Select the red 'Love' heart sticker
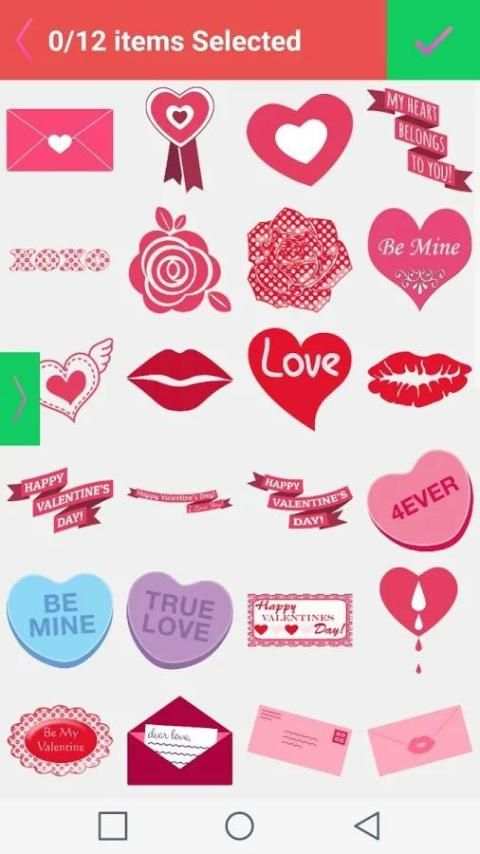 click(300, 378)
